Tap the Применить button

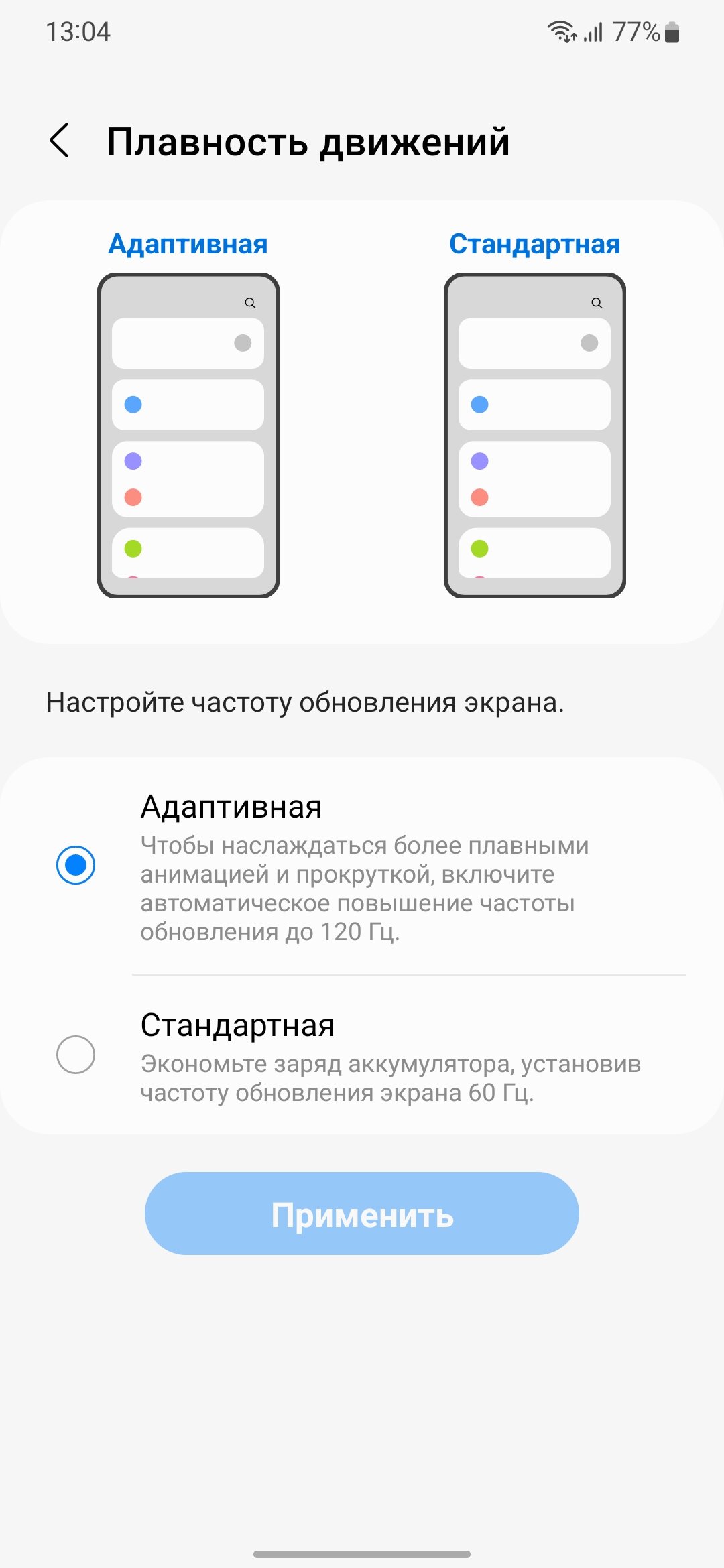point(362,1214)
